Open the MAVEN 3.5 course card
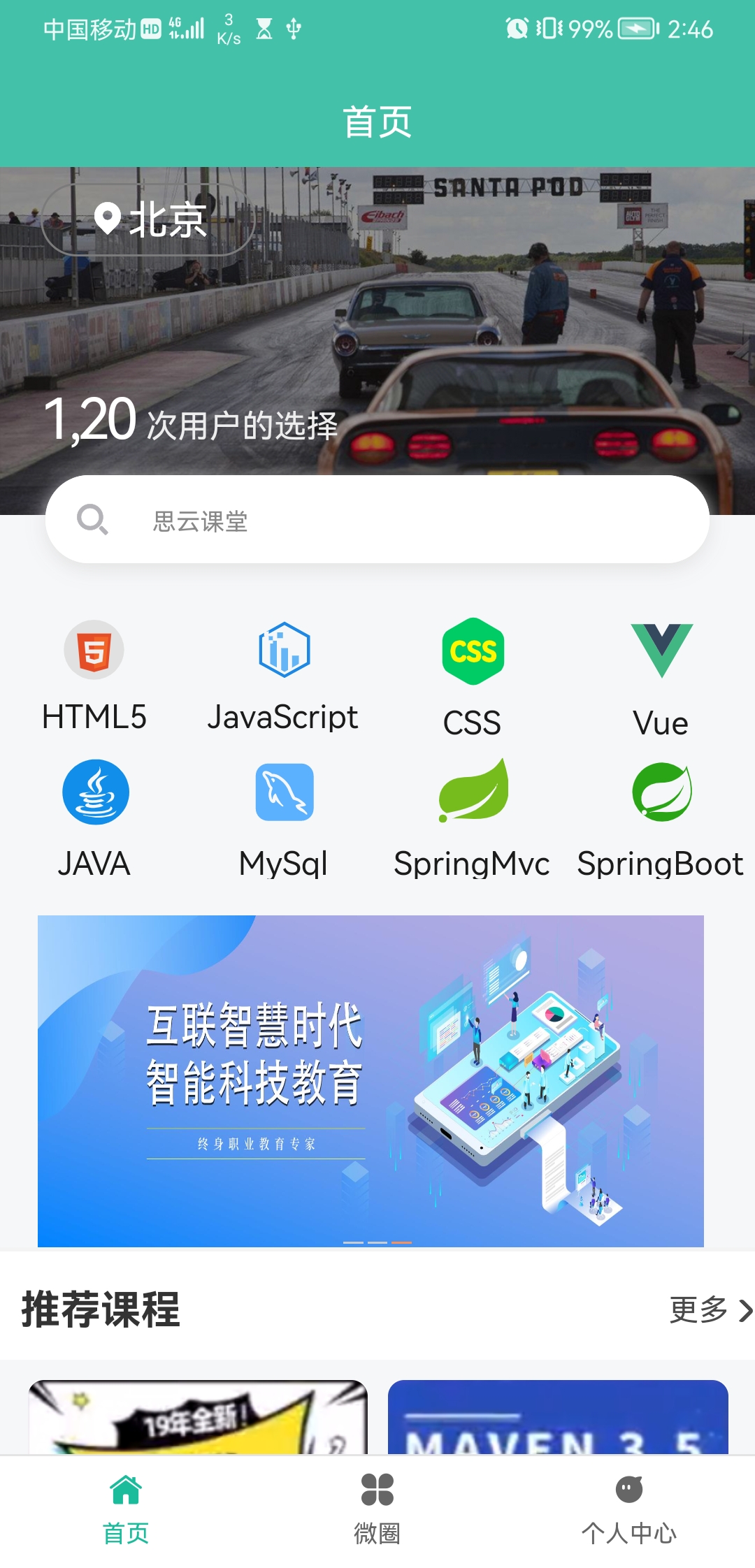This screenshot has height=1568, width=755. 558,1417
